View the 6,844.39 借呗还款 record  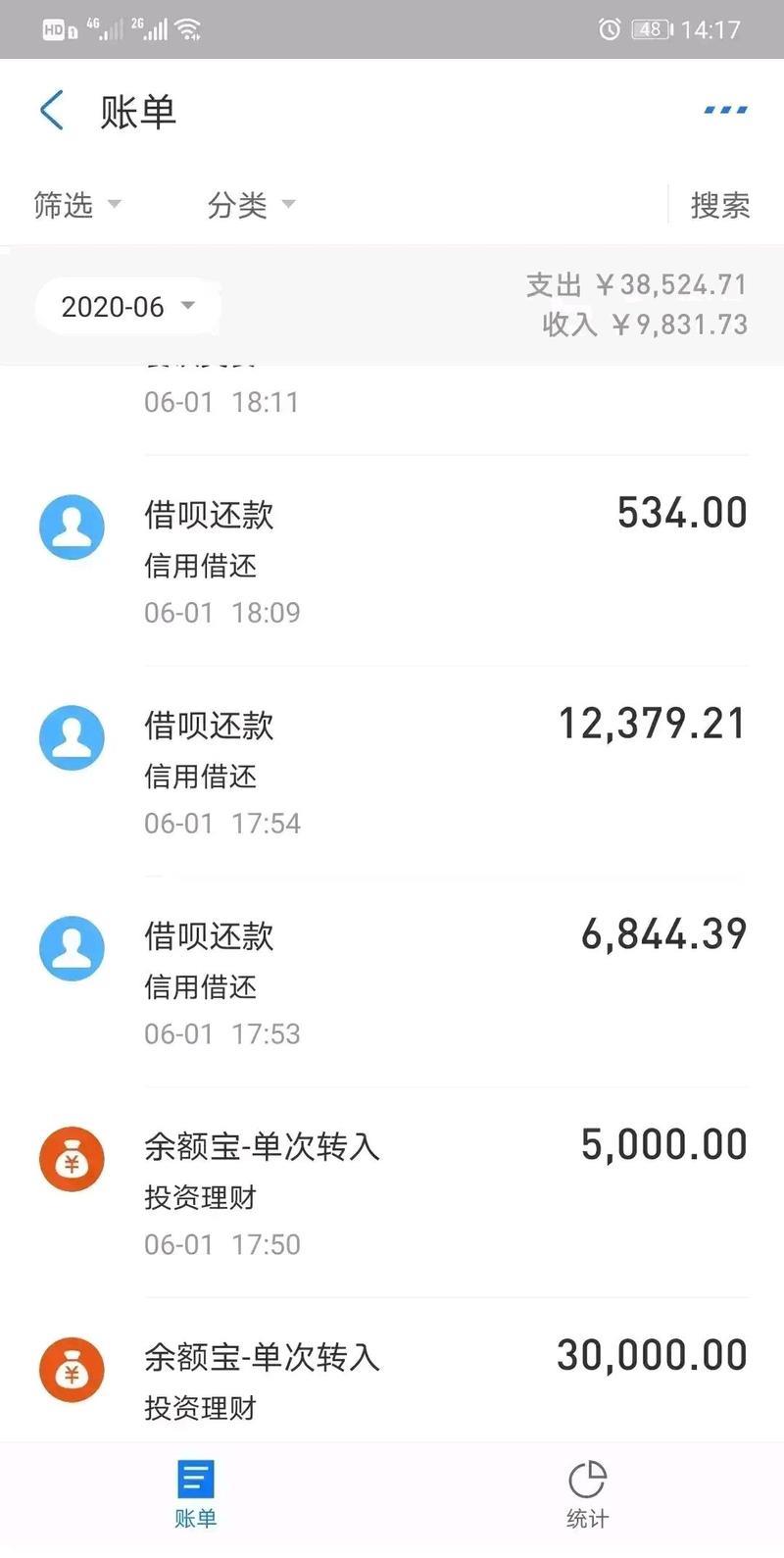click(392, 982)
